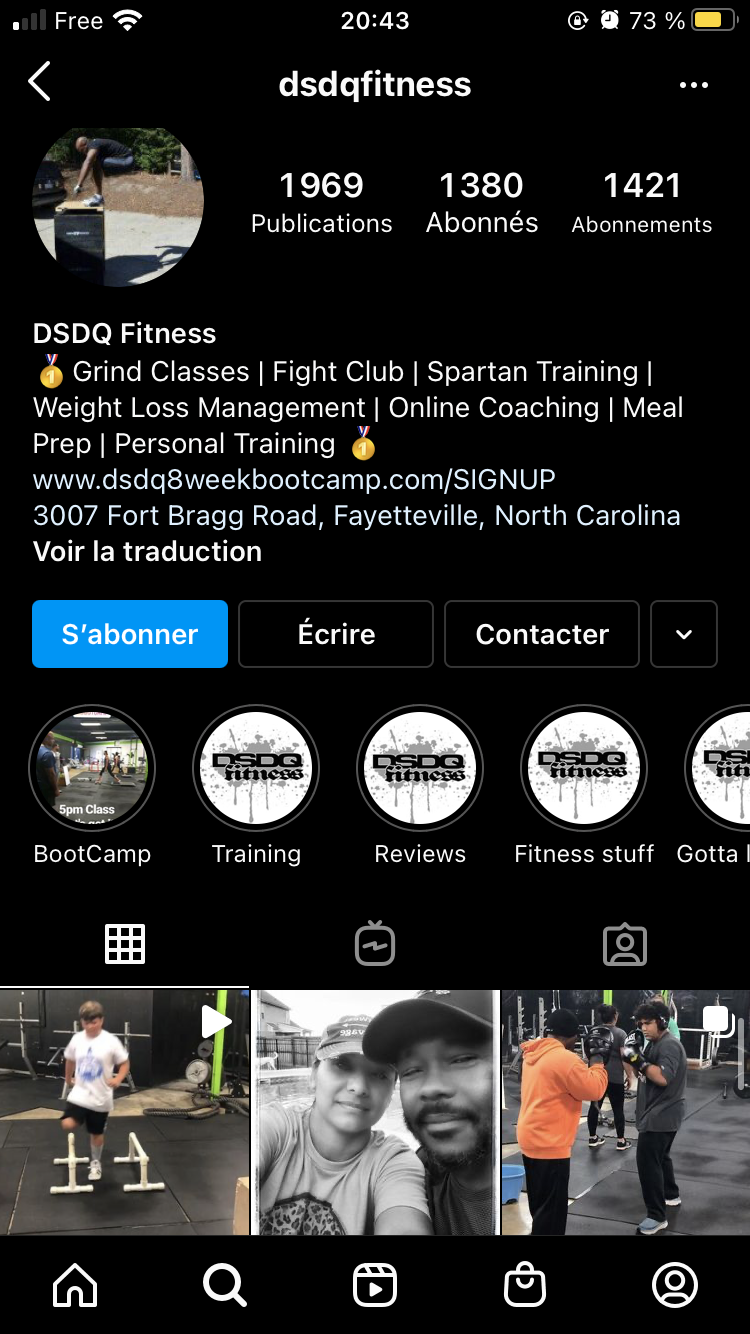Viewport: 750px width, 1334px height.
Task: View the 1380 Abonnés followers list
Action: pos(482,202)
